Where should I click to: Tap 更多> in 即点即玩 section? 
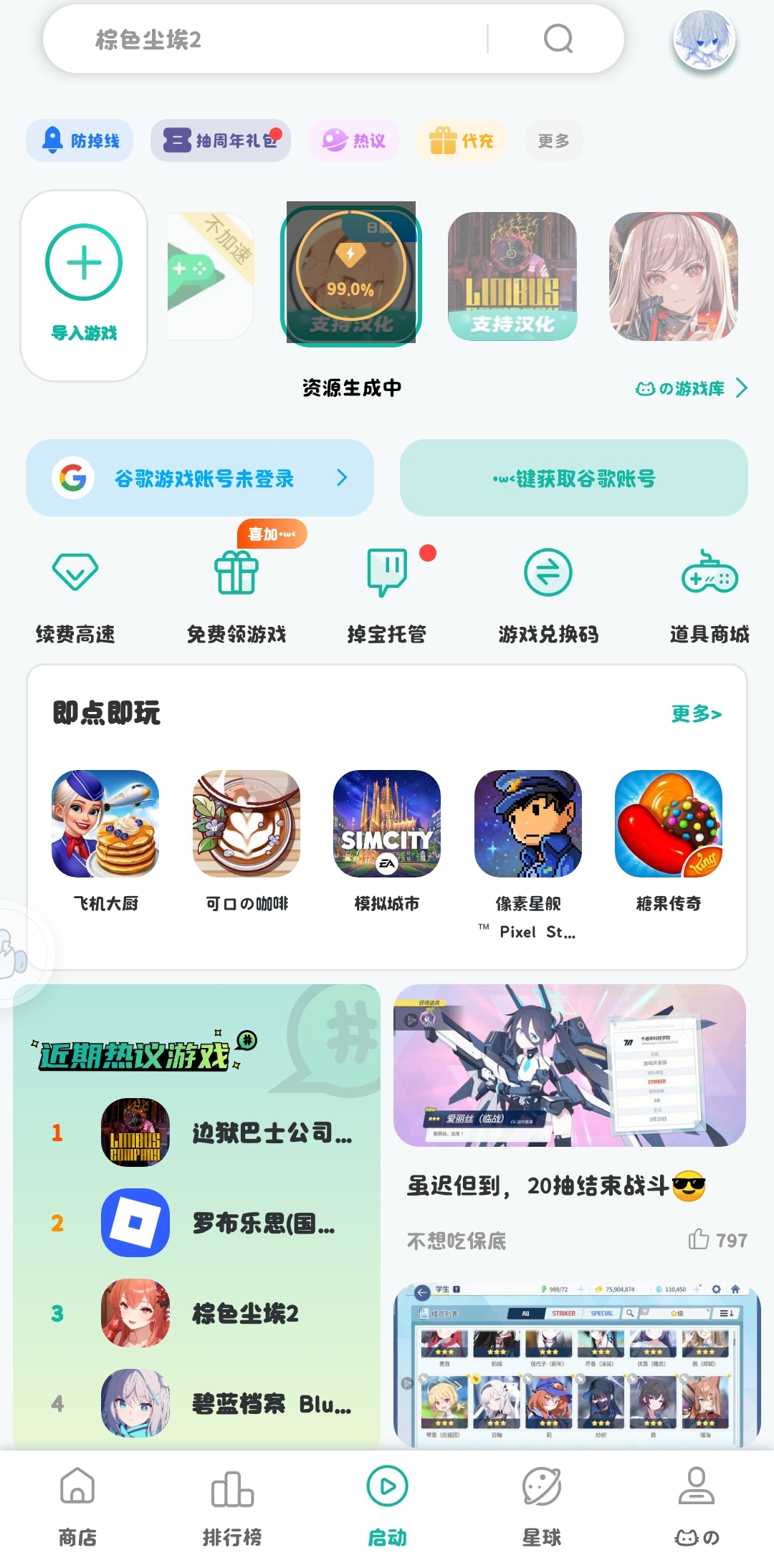[x=696, y=713]
